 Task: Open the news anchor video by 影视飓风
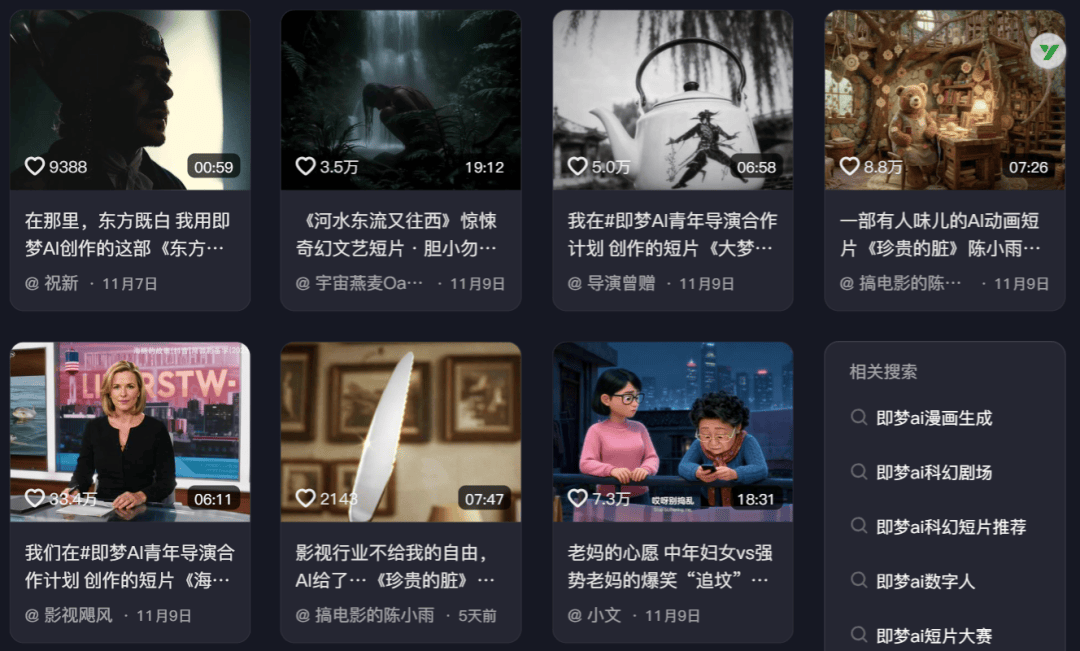click(x=130, y=432)
